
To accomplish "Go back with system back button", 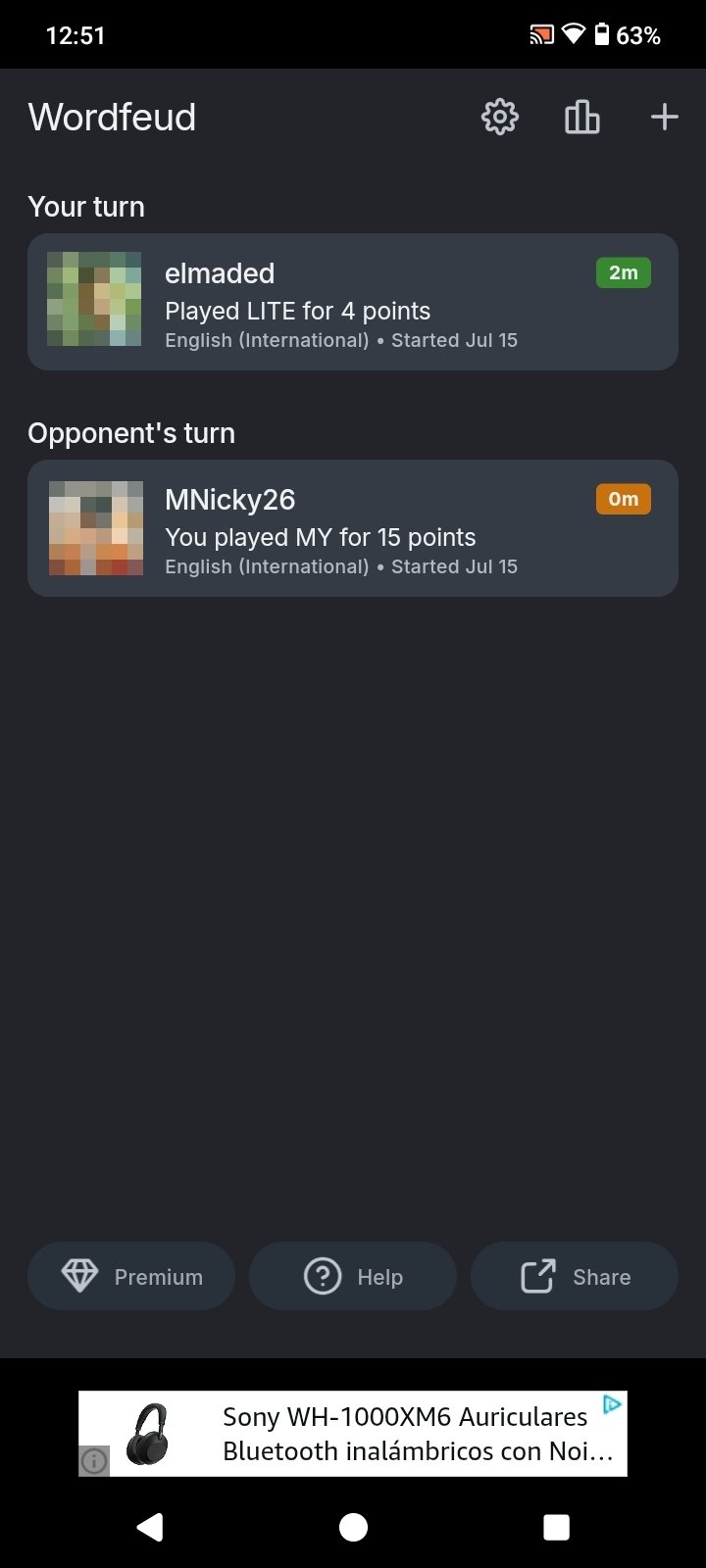I will (x=150, y=1527).
